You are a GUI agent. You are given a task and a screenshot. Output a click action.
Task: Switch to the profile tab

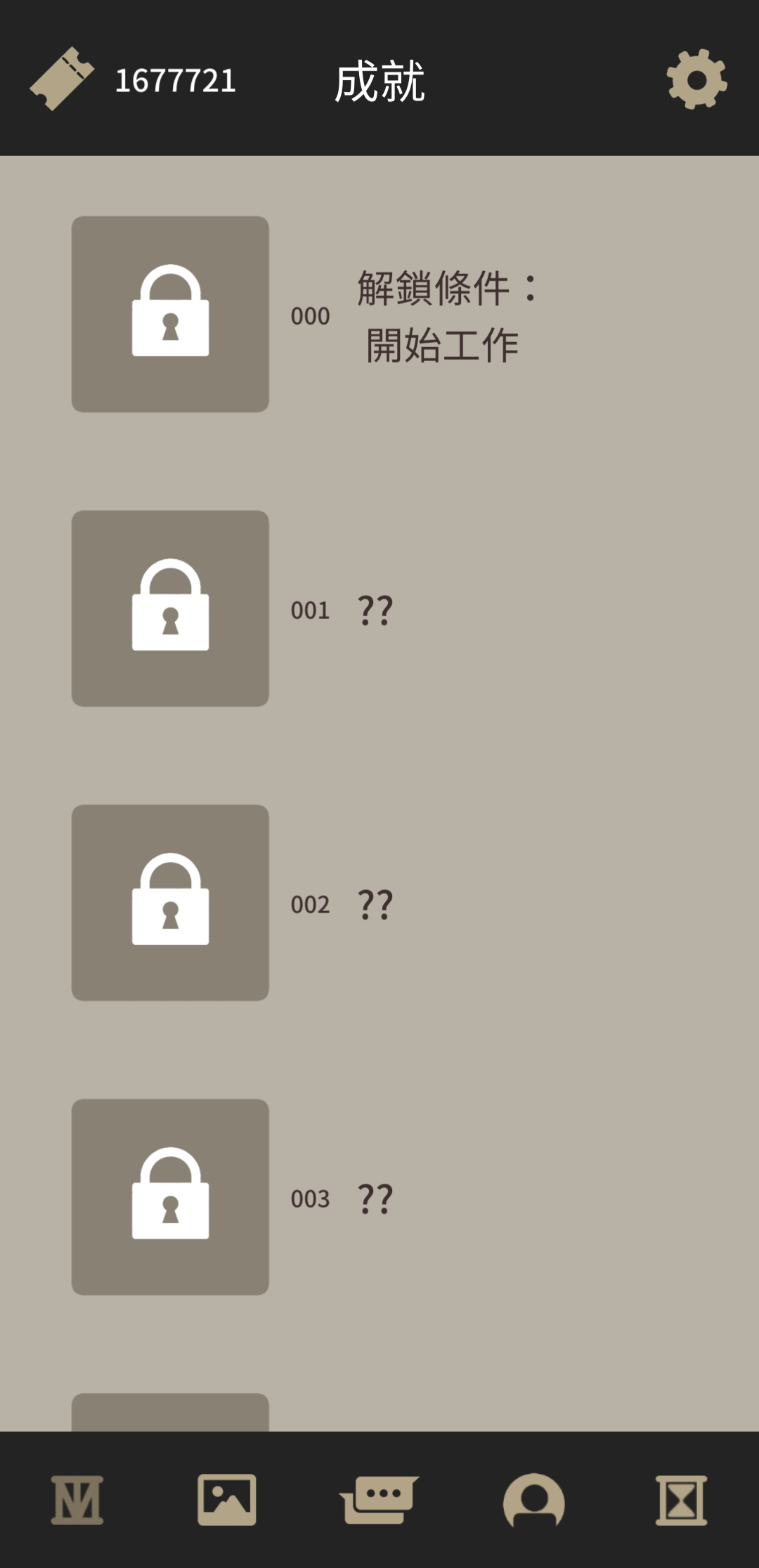(x=534, y=1500)
